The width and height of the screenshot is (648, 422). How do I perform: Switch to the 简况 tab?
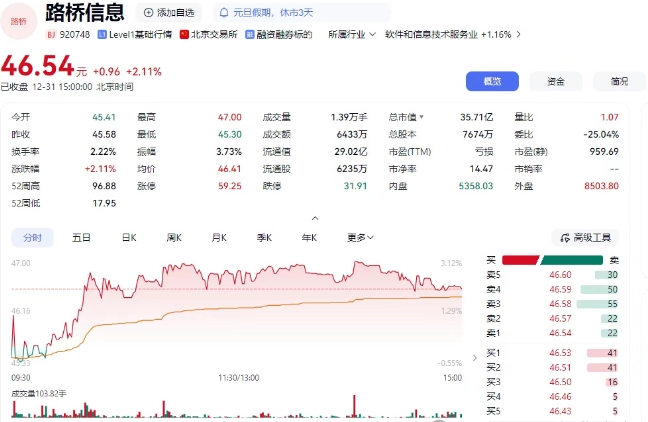619,81
